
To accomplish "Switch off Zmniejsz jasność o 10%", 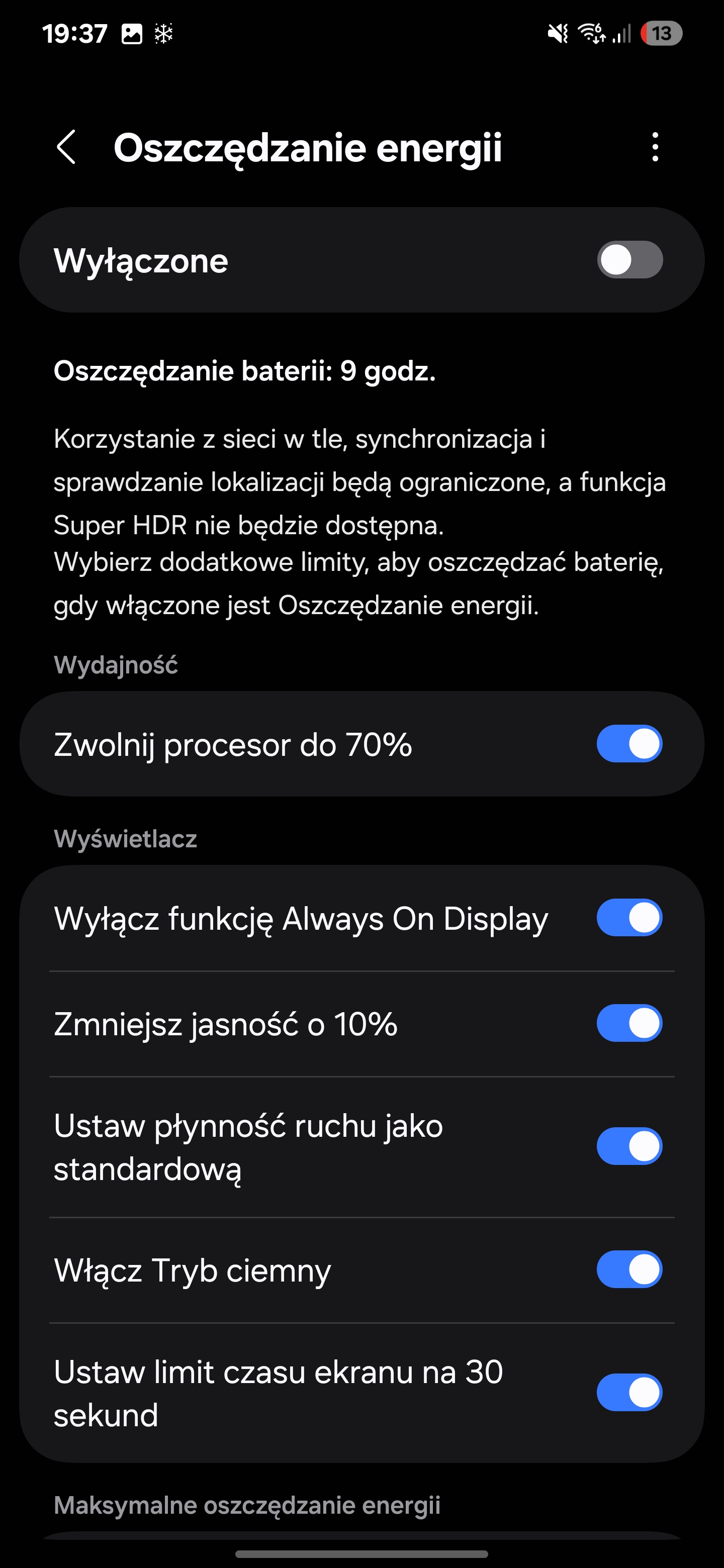I will tap(629, 1023).
